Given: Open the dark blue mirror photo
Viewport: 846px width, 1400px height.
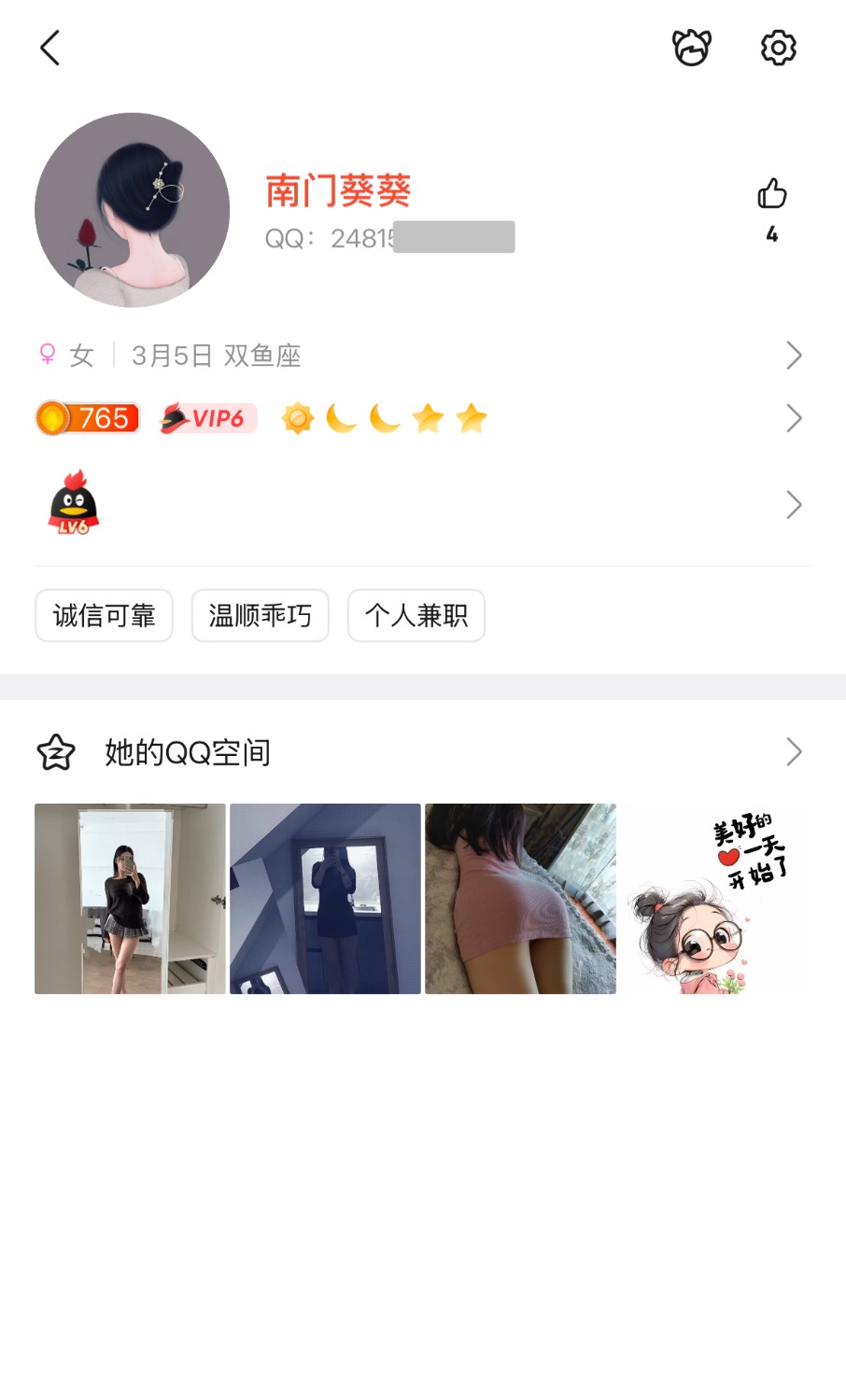Looking at the screenshot, I should (x=325, y=899).
